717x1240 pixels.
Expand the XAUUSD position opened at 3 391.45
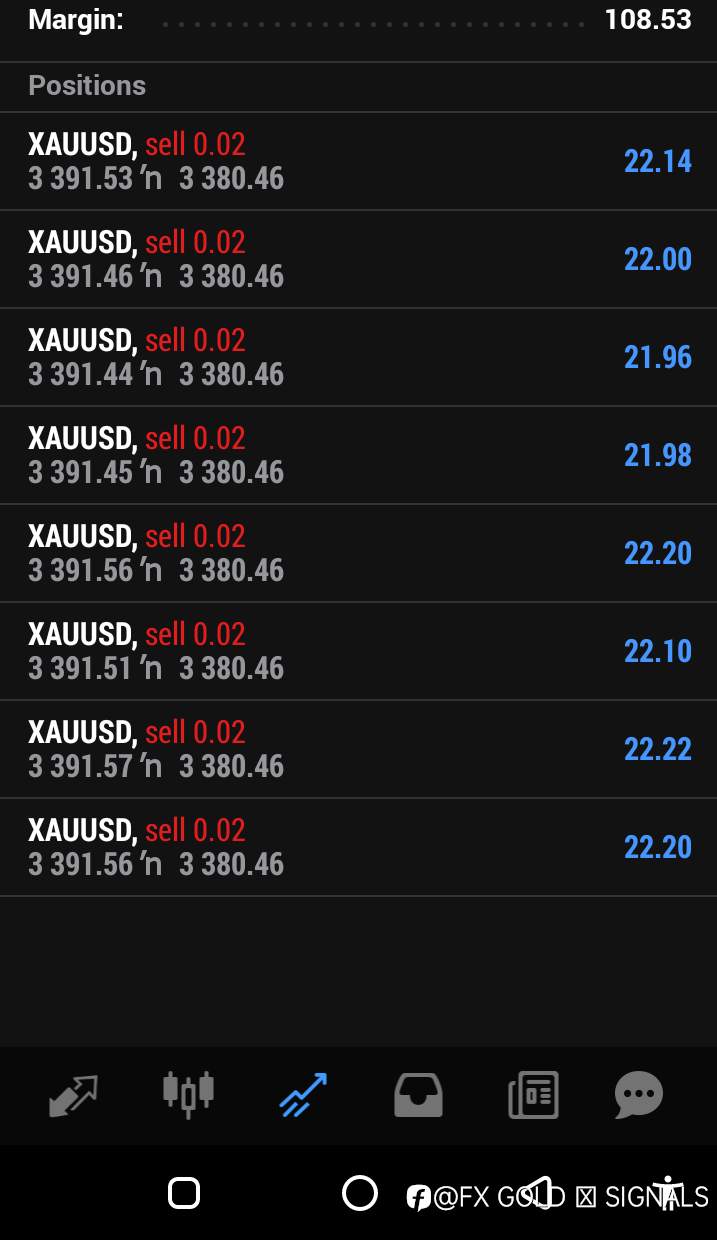(358, 455)
